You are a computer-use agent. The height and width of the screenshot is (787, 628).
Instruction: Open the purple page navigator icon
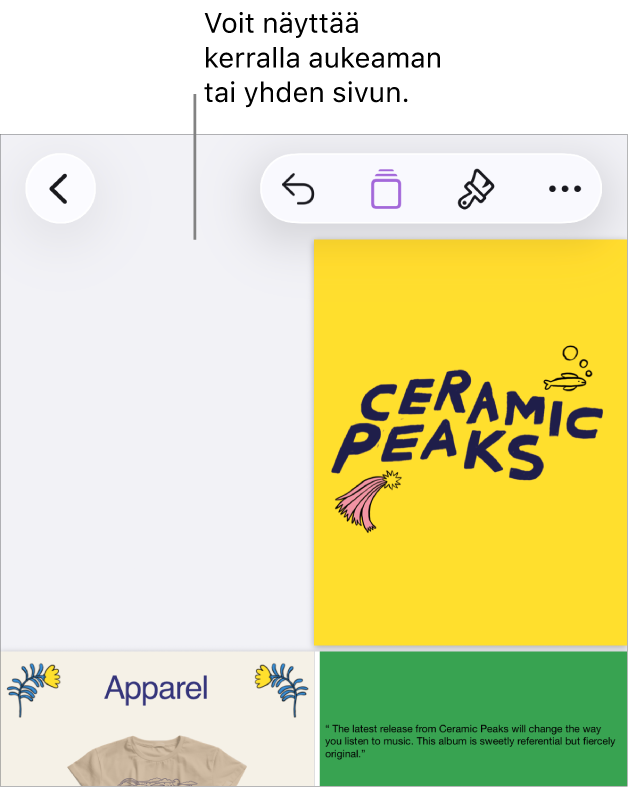386,188
